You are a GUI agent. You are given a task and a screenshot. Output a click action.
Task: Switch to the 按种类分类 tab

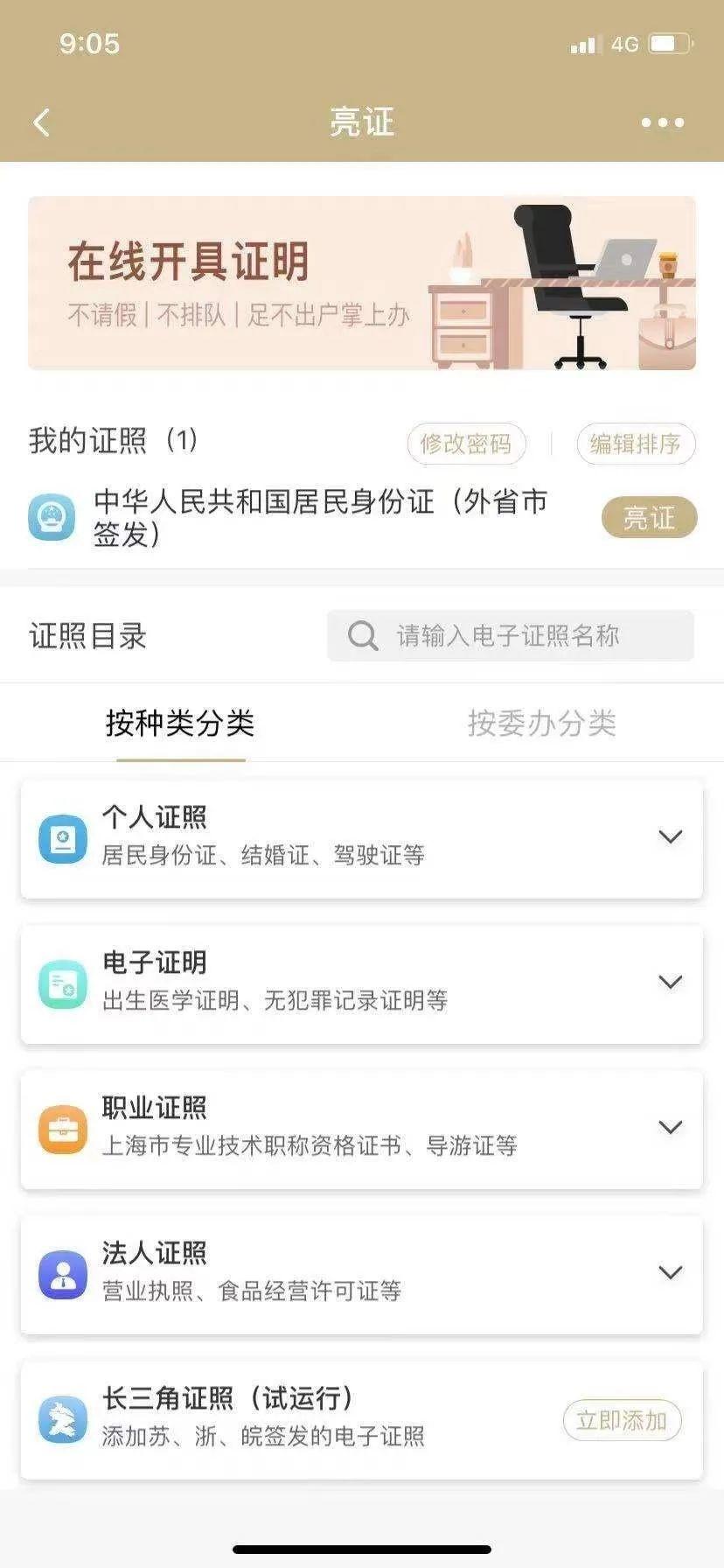[x=180, y=724]
